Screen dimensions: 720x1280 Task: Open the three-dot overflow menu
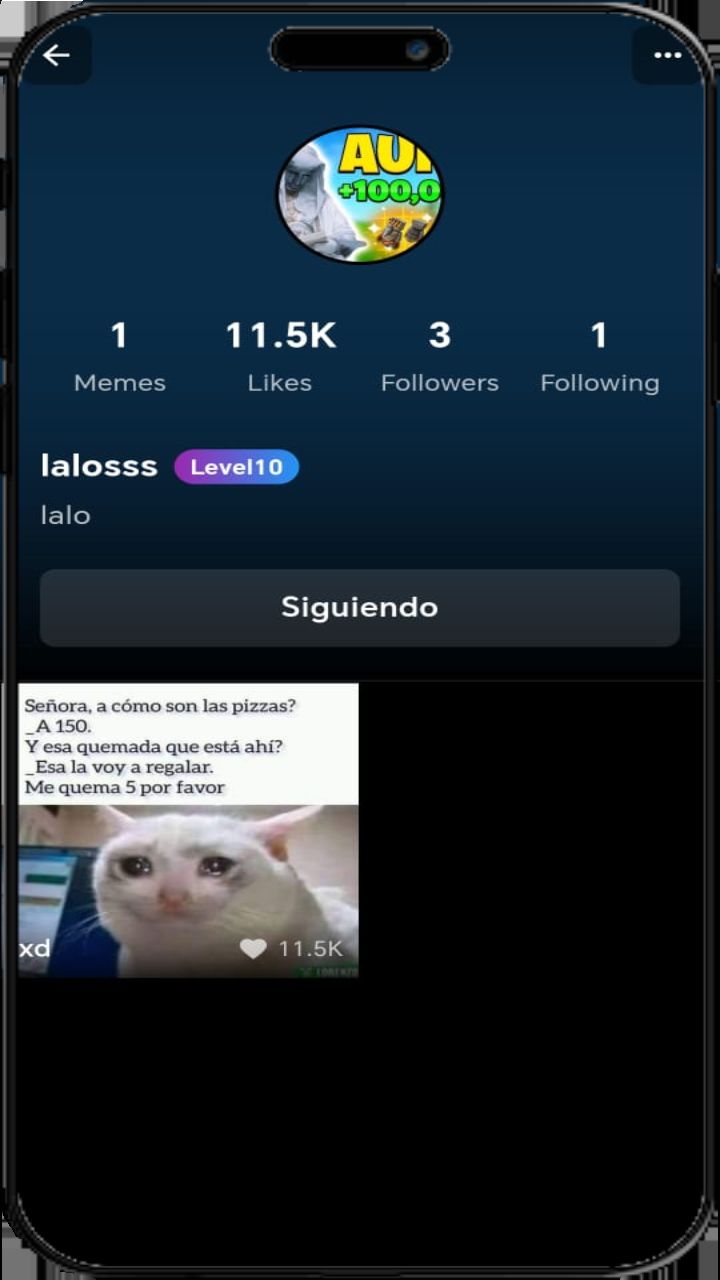(667, 55)
